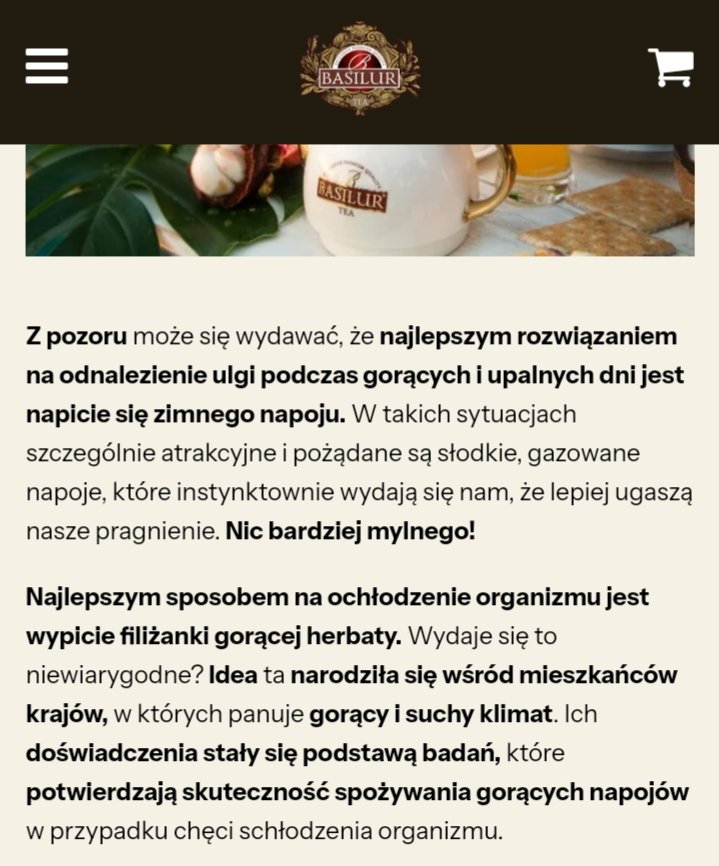
Task: Open the shopping cart
Action: click(671, 67)
